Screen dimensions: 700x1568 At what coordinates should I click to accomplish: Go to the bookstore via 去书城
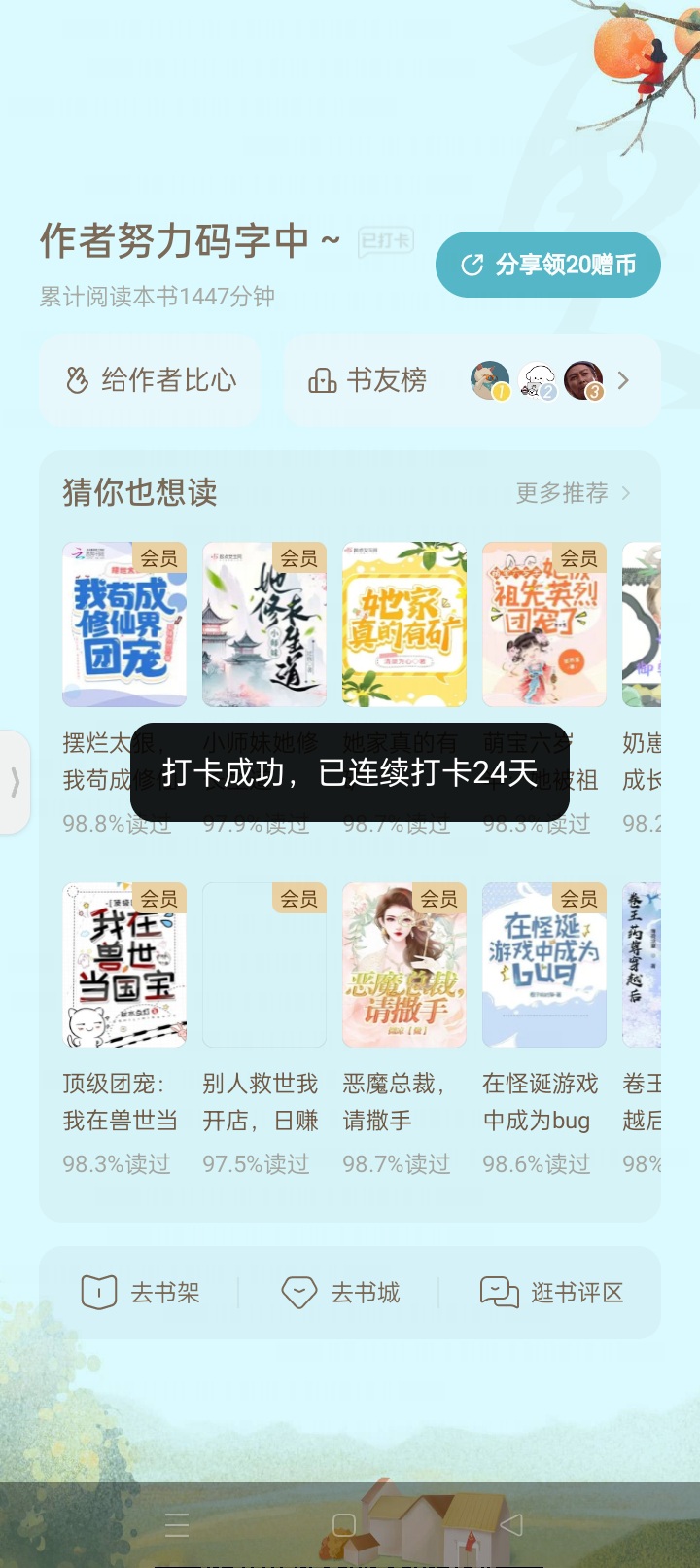click(340, 1293)
